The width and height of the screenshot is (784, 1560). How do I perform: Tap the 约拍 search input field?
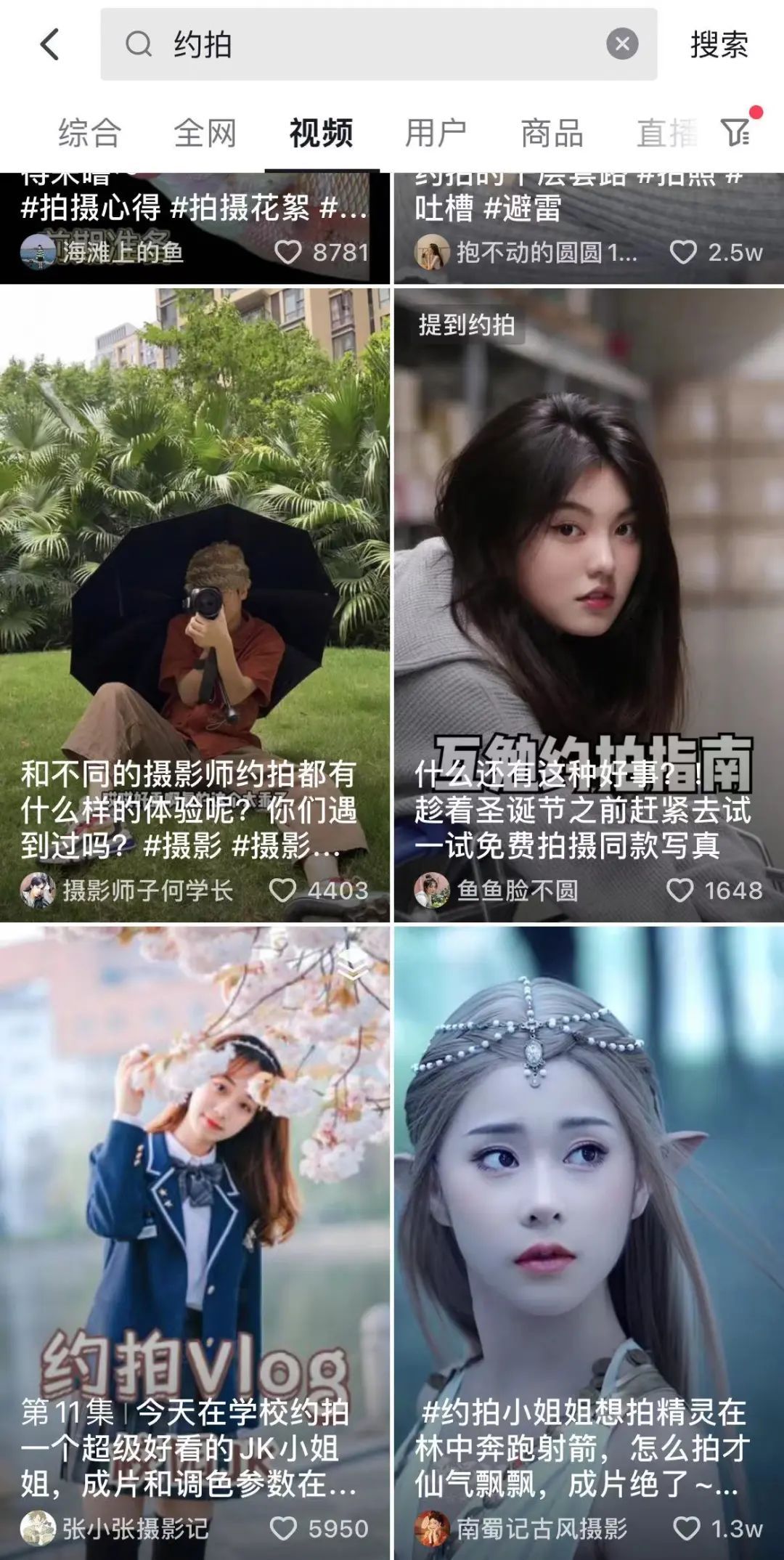363,44
